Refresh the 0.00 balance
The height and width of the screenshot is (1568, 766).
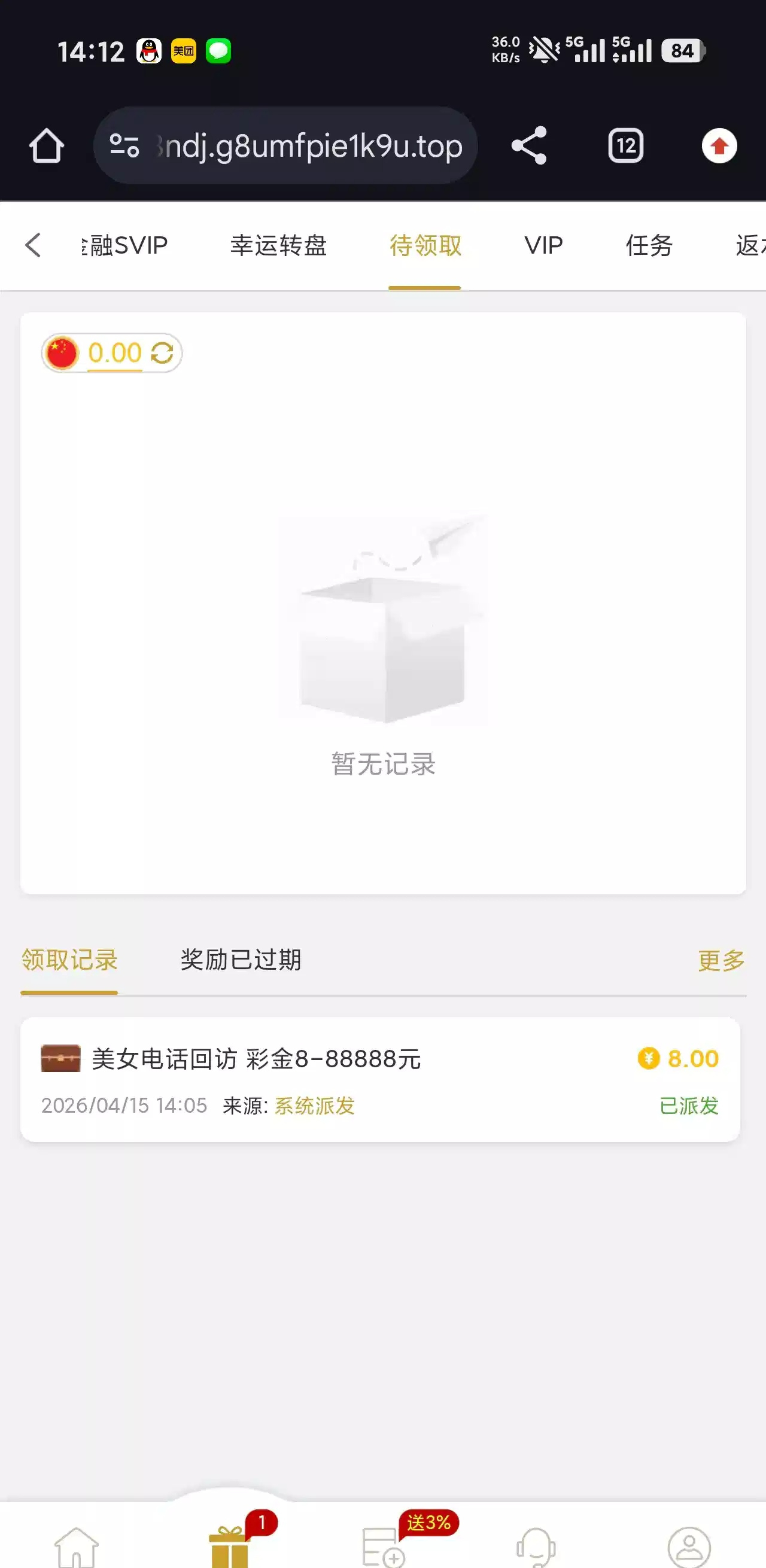[x=162, y=353]
